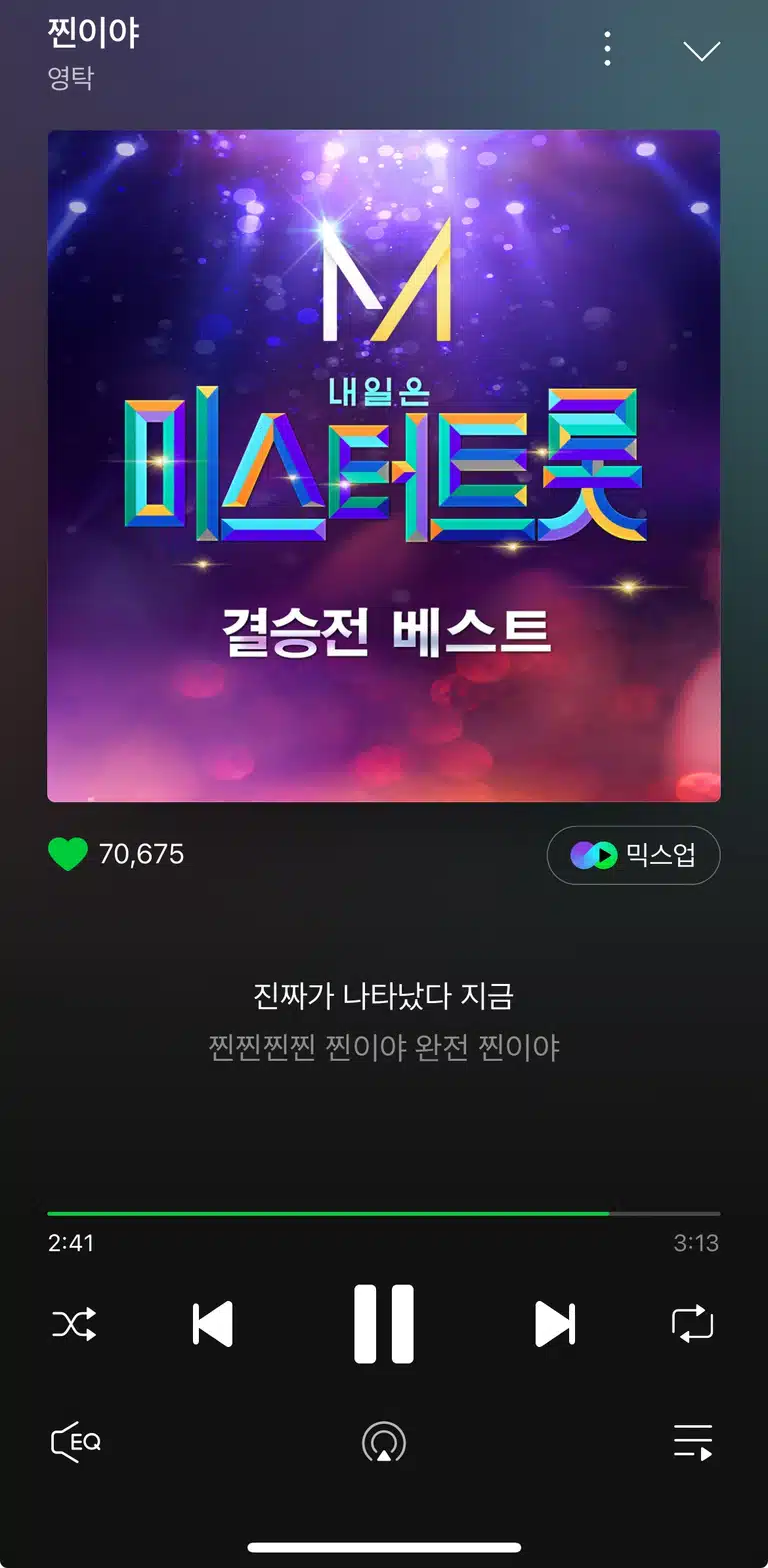Screen dimensions: 768x1568
Task: Toggle shuffle mode
Action: (x=74, y=1324)
